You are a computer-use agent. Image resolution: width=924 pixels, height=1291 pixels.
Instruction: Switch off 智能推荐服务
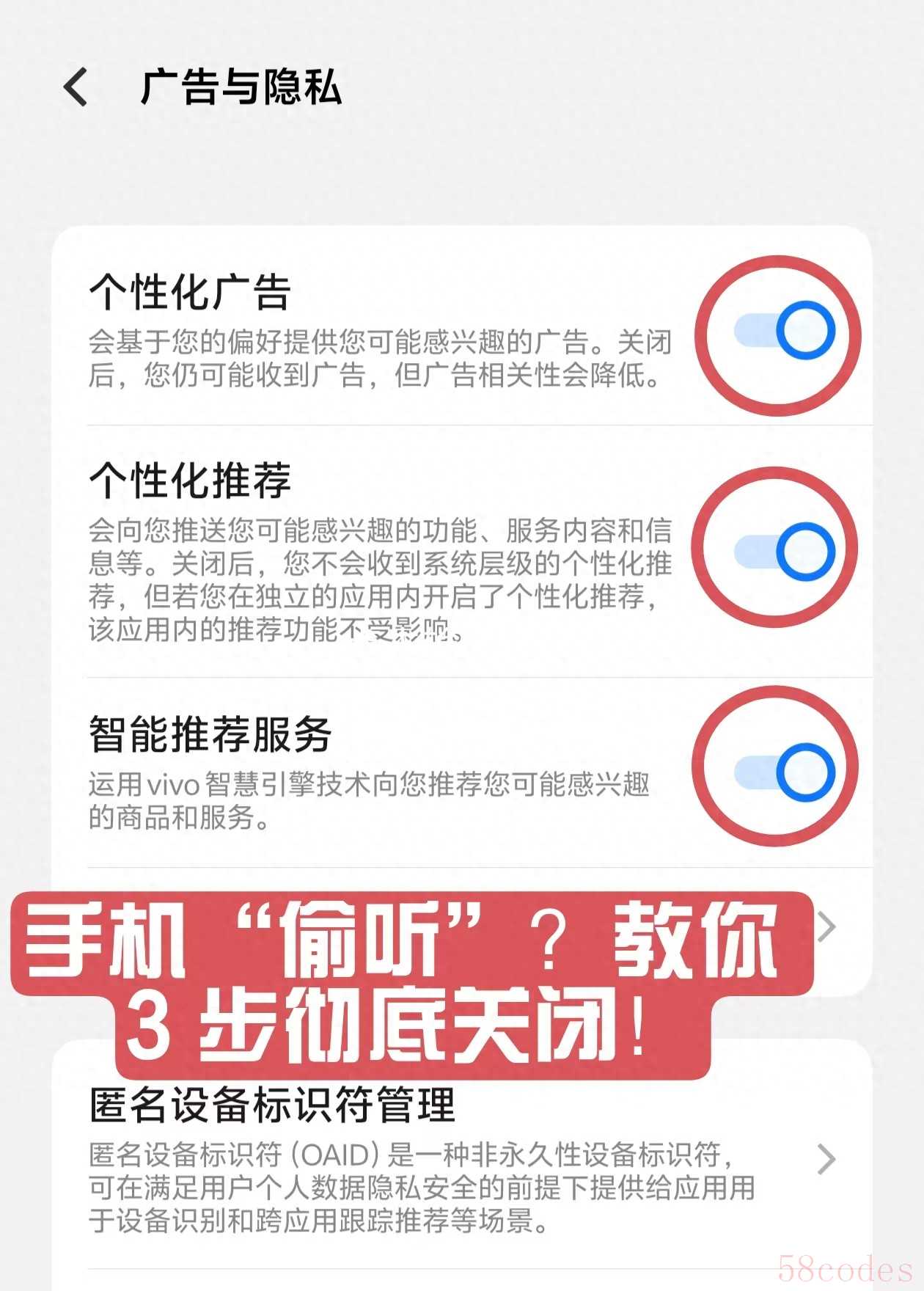click(785, 772)
